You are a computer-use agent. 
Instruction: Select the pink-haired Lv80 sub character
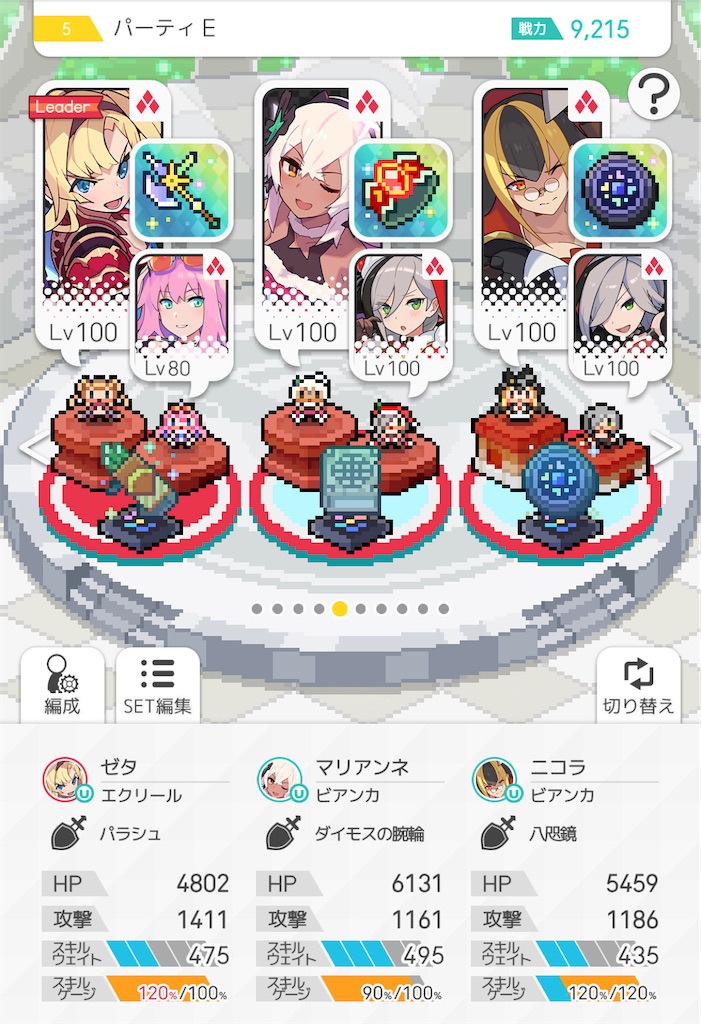(180, 310)
